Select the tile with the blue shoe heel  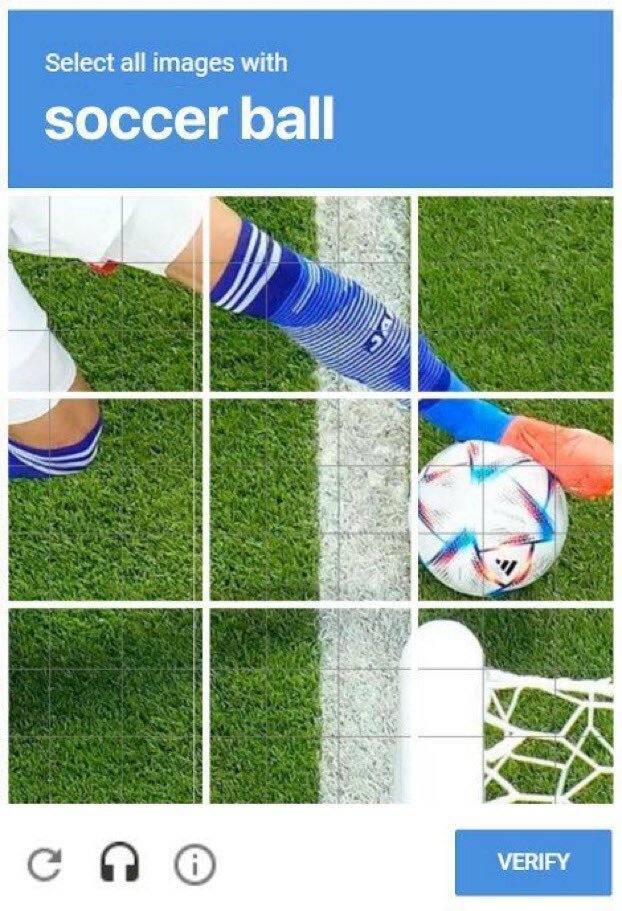coord(105,500)
